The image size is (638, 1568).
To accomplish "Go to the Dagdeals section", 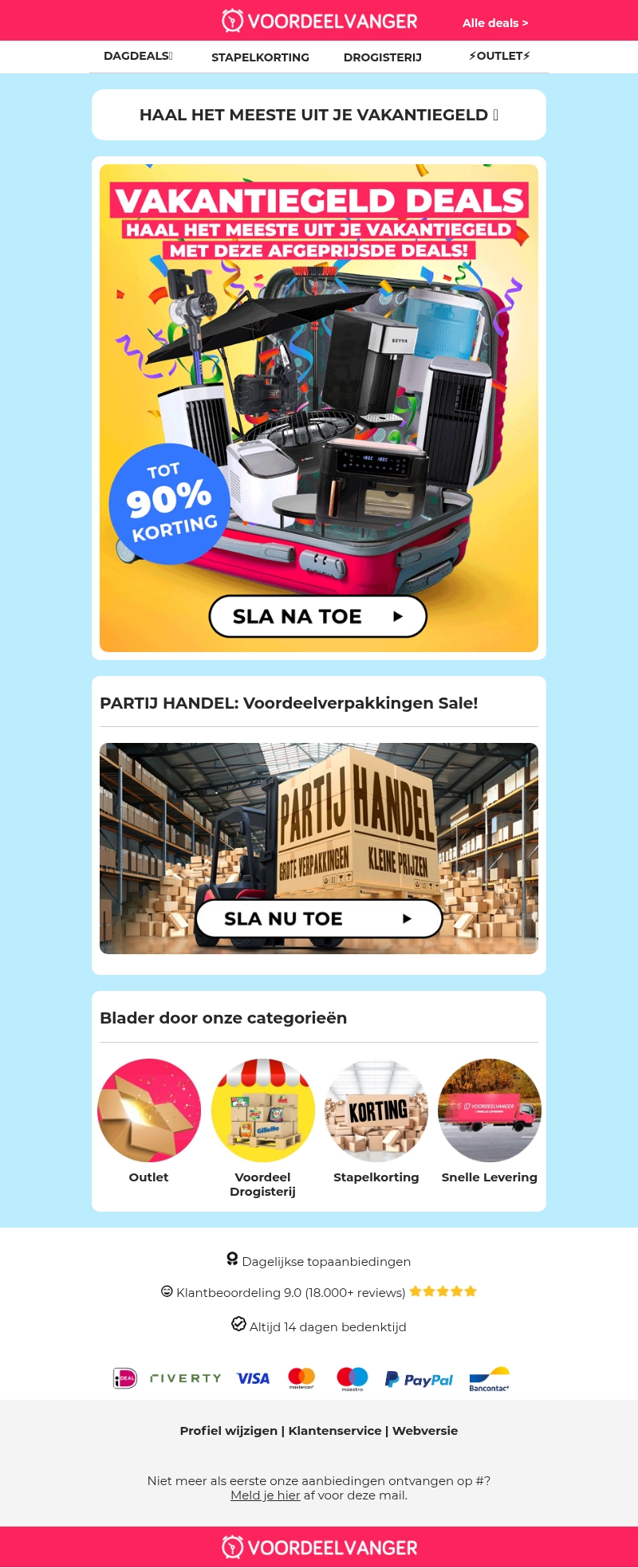I will click(137, 56).
